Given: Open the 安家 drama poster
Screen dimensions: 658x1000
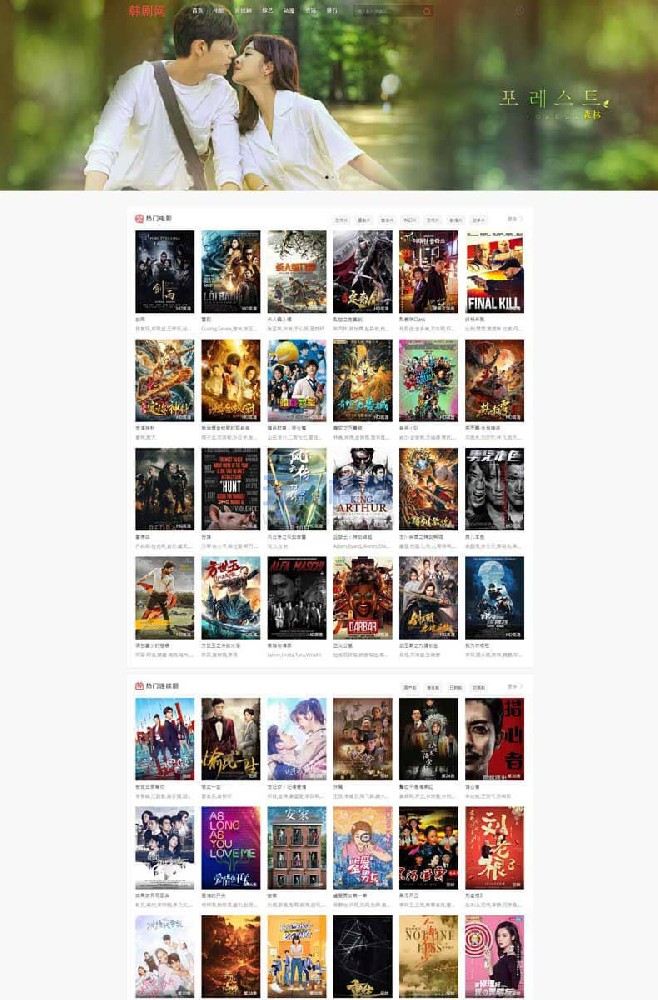Looking at the screenshot, I should pos(297,847).
